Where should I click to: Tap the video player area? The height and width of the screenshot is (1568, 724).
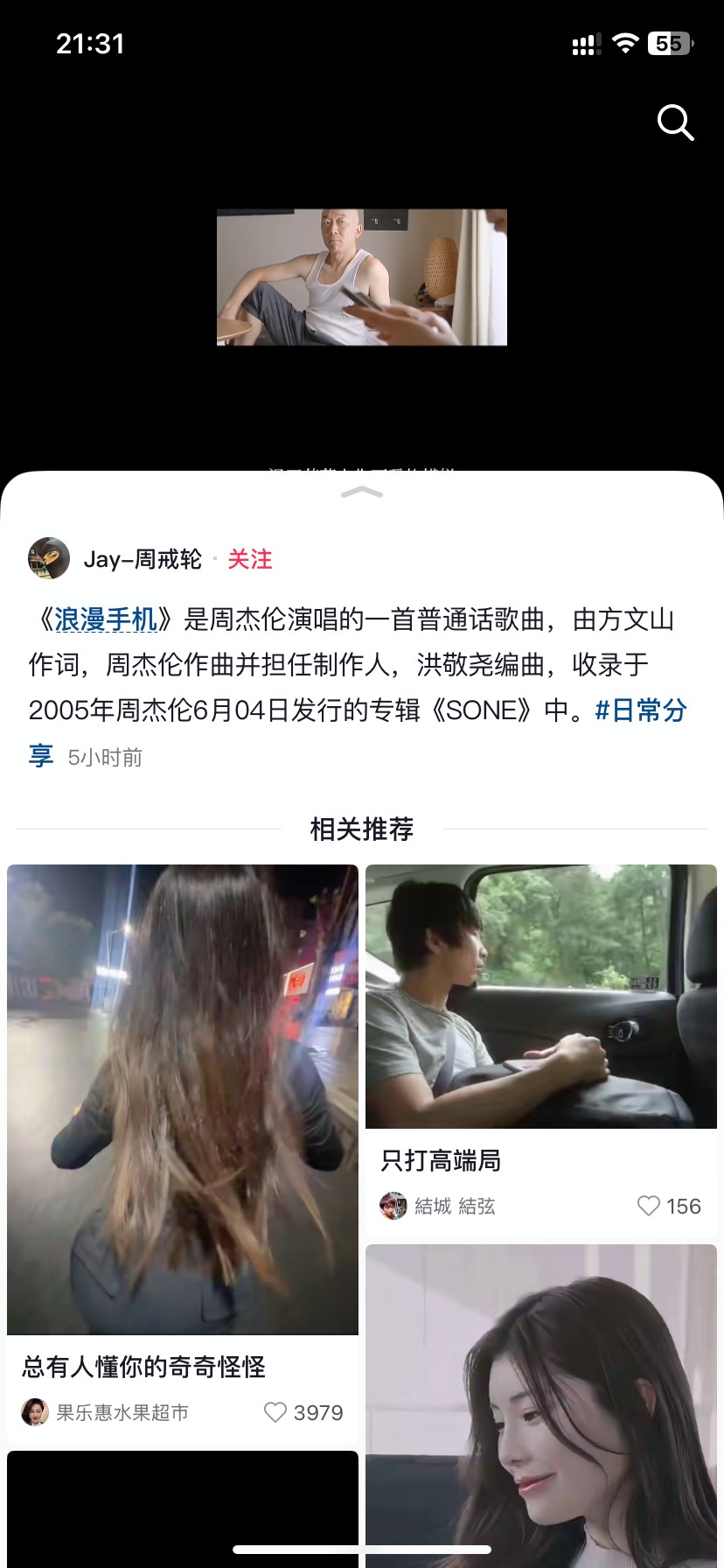[362, 276]
